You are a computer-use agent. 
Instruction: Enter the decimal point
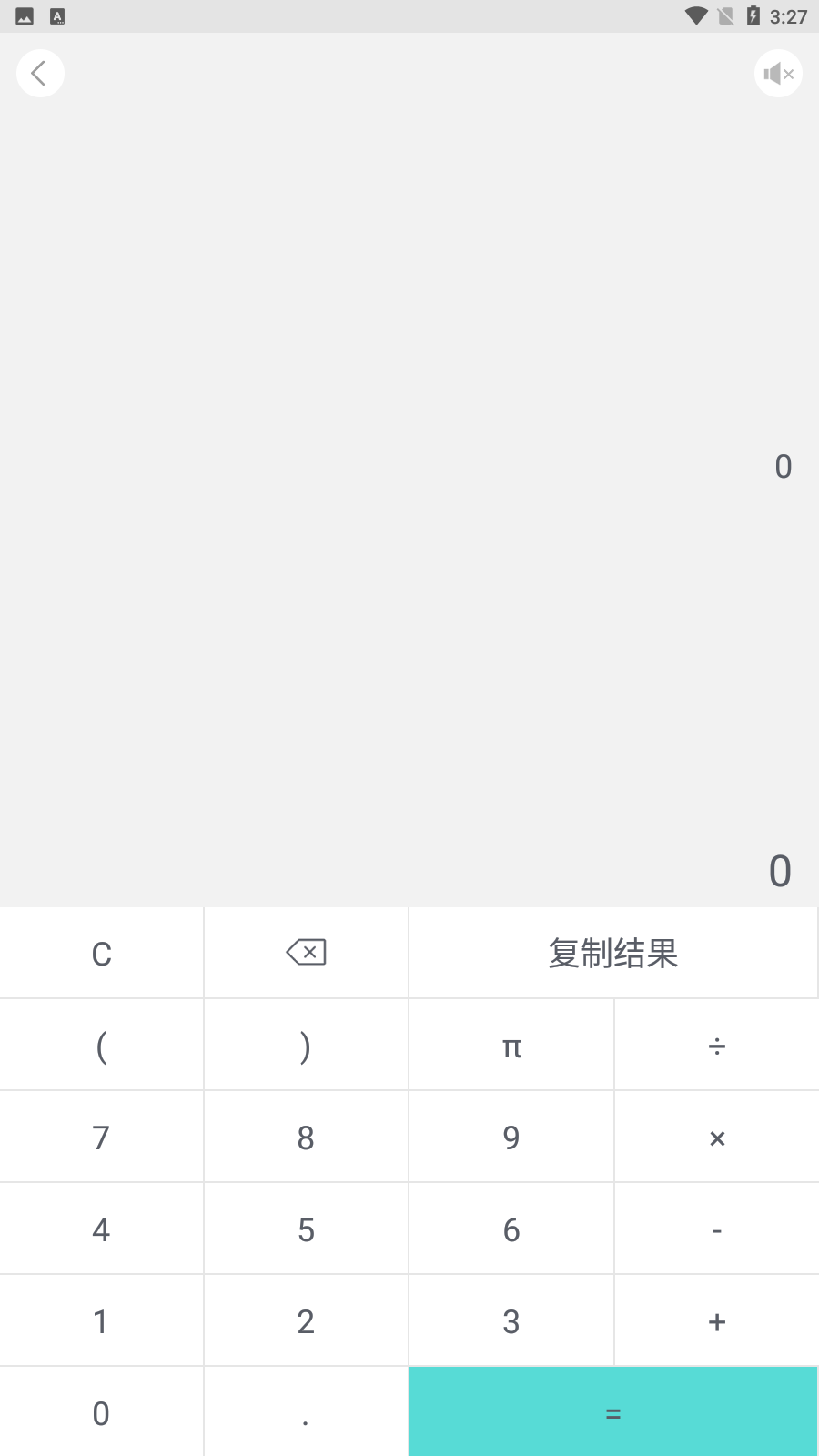coord(306,1412)
